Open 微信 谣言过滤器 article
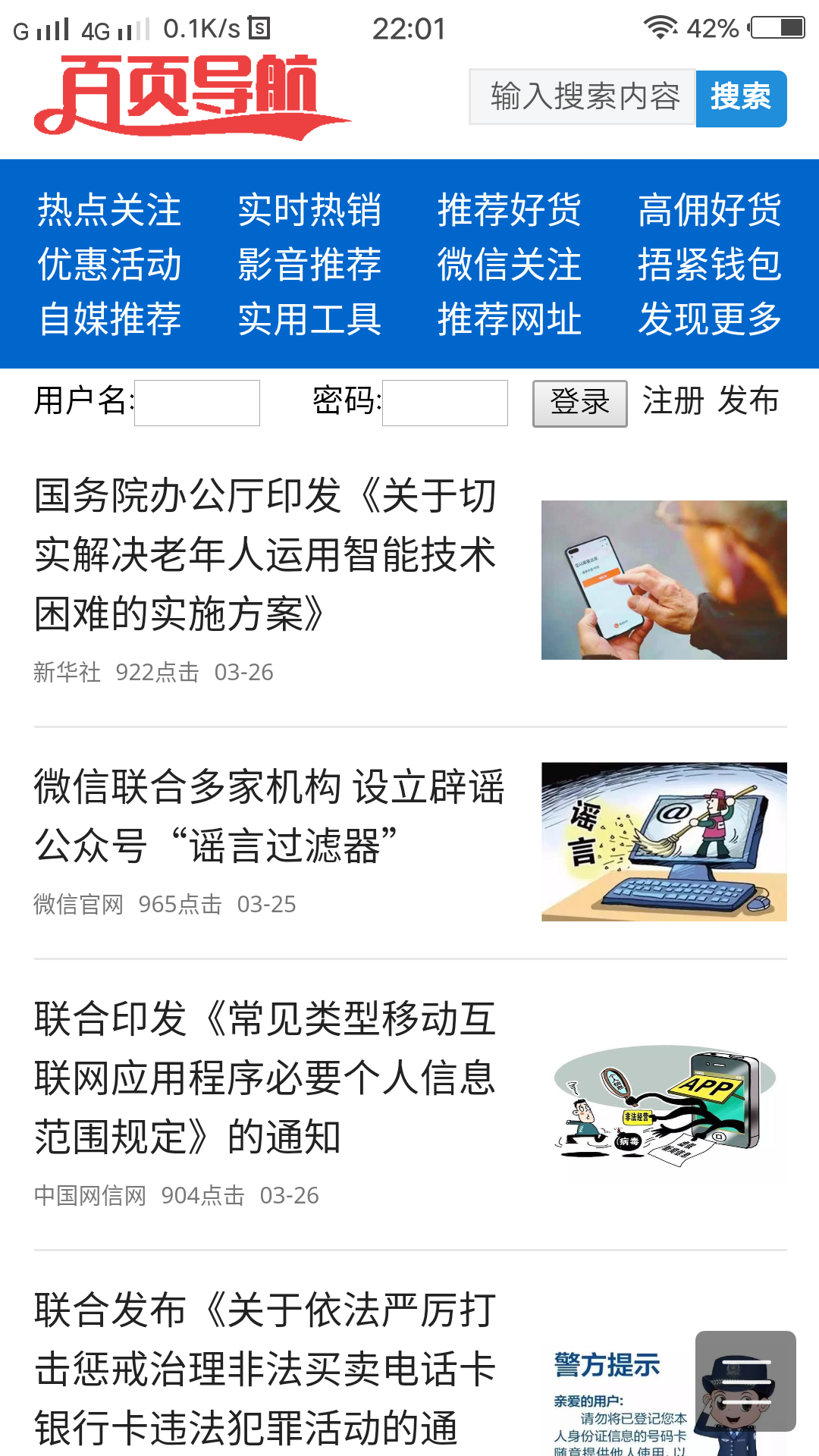Image resolution: width=819 pixels, height=1456 pixels. [x=269, y=816]
